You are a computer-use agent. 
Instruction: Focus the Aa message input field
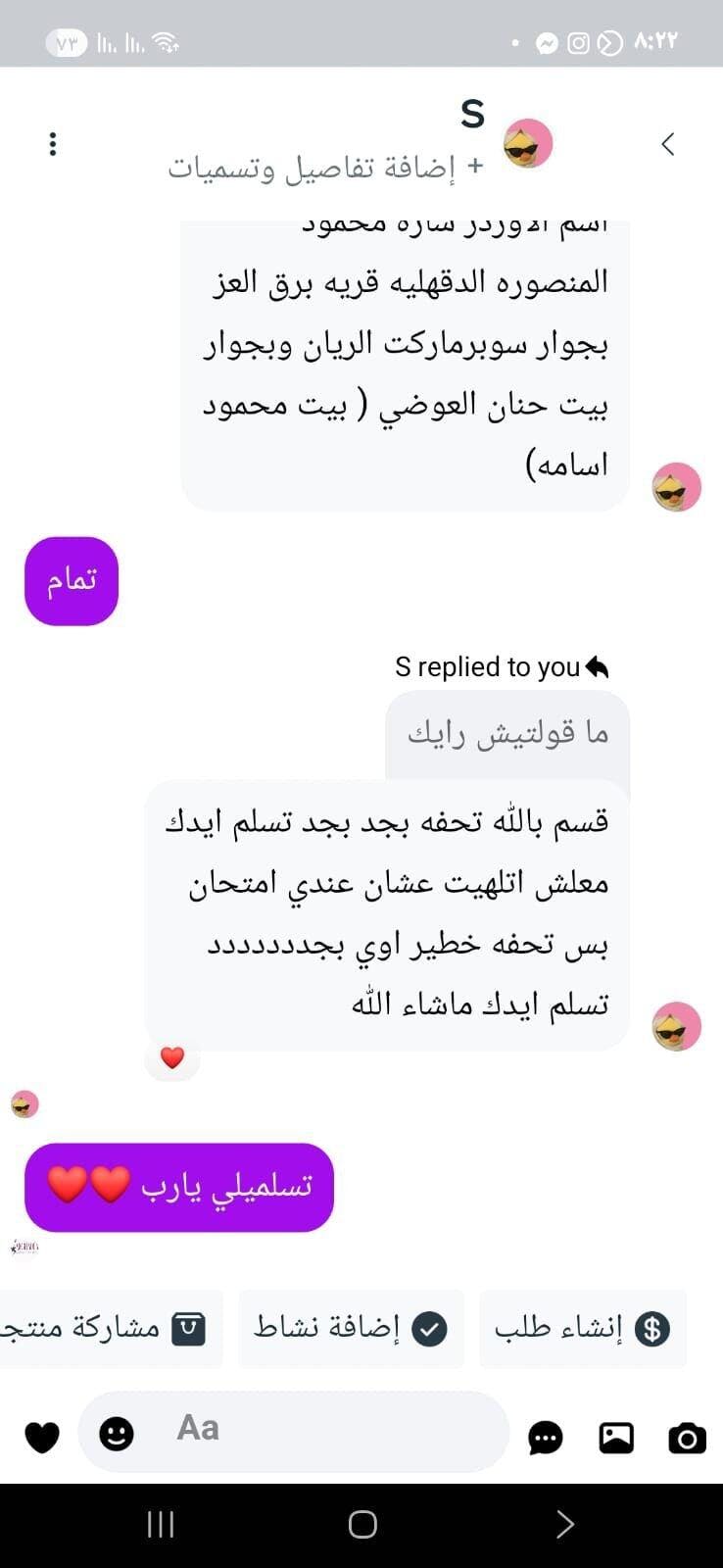pyautogui.click(x=294, y=1429)
